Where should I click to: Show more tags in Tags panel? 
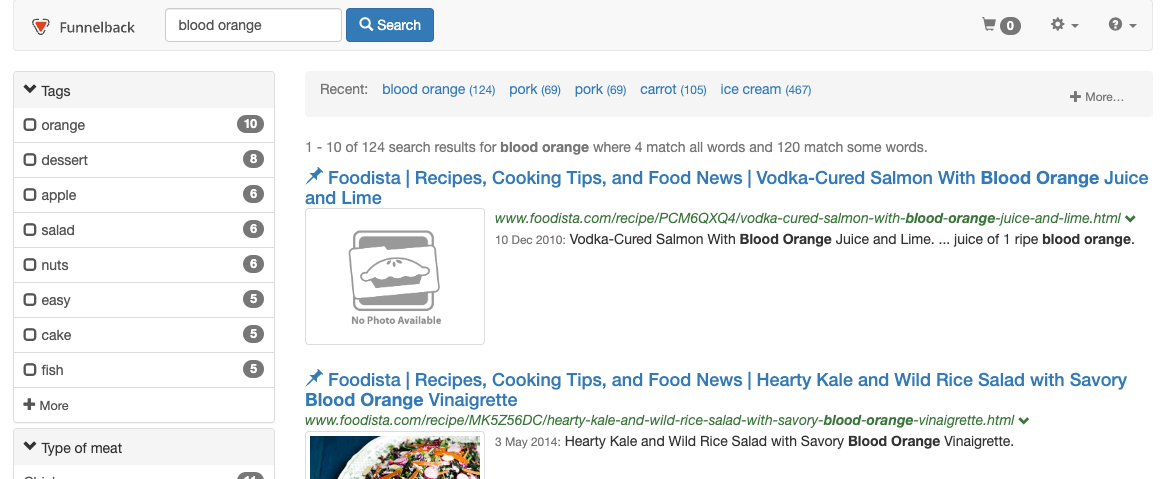point(46,405)
